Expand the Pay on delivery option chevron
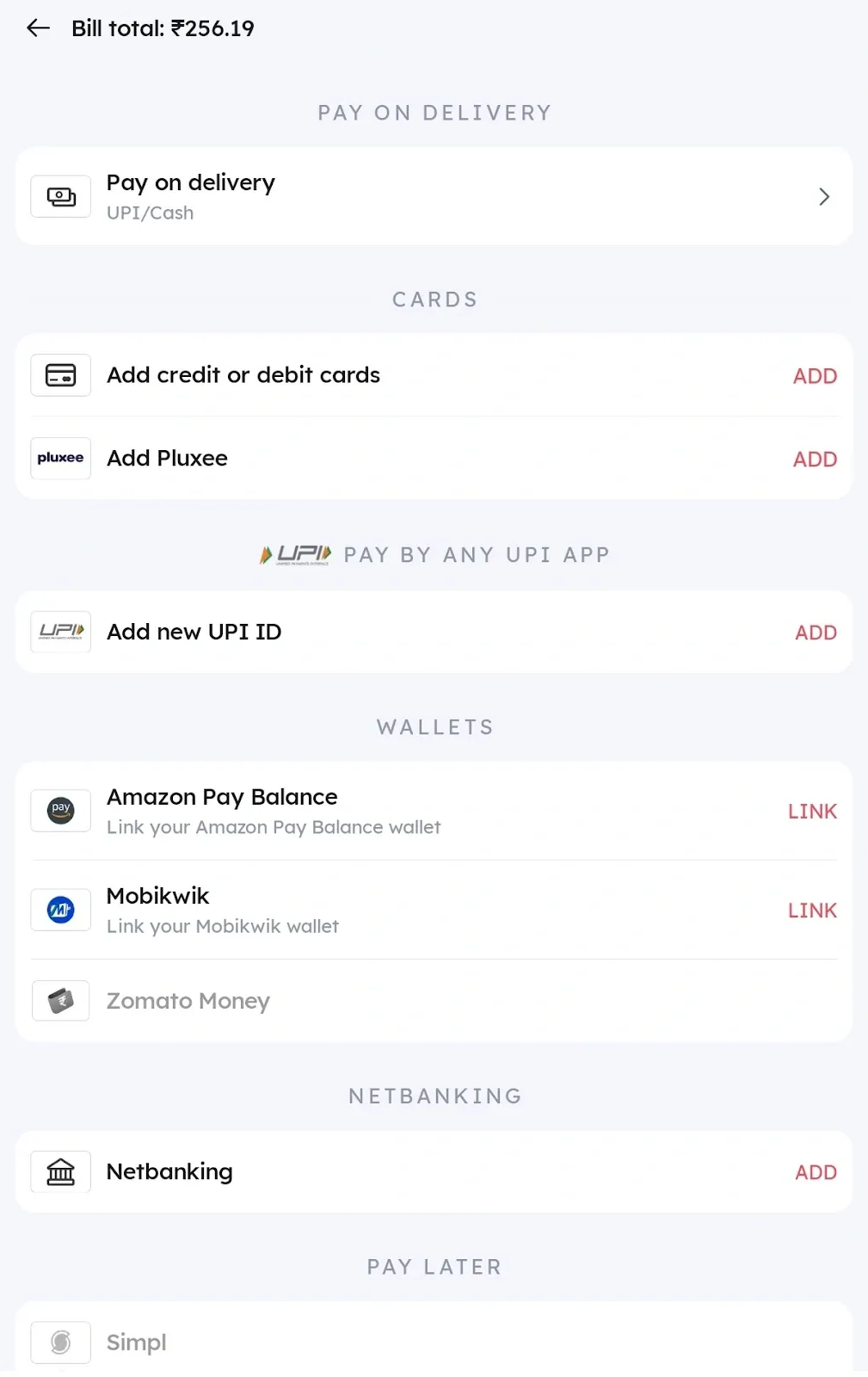 [x=824, y=196]
